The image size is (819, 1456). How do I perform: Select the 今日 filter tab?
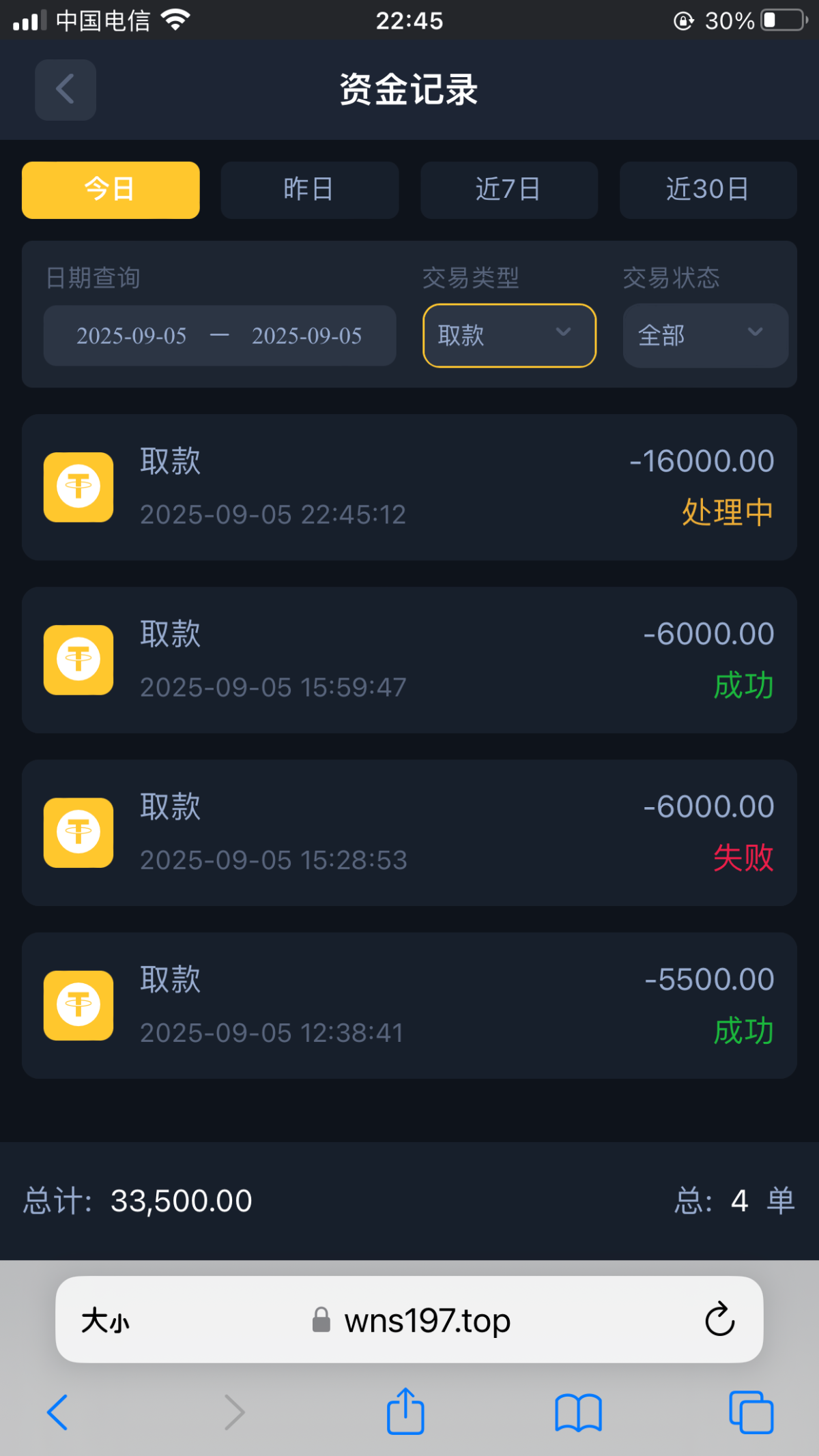point(111,190)
